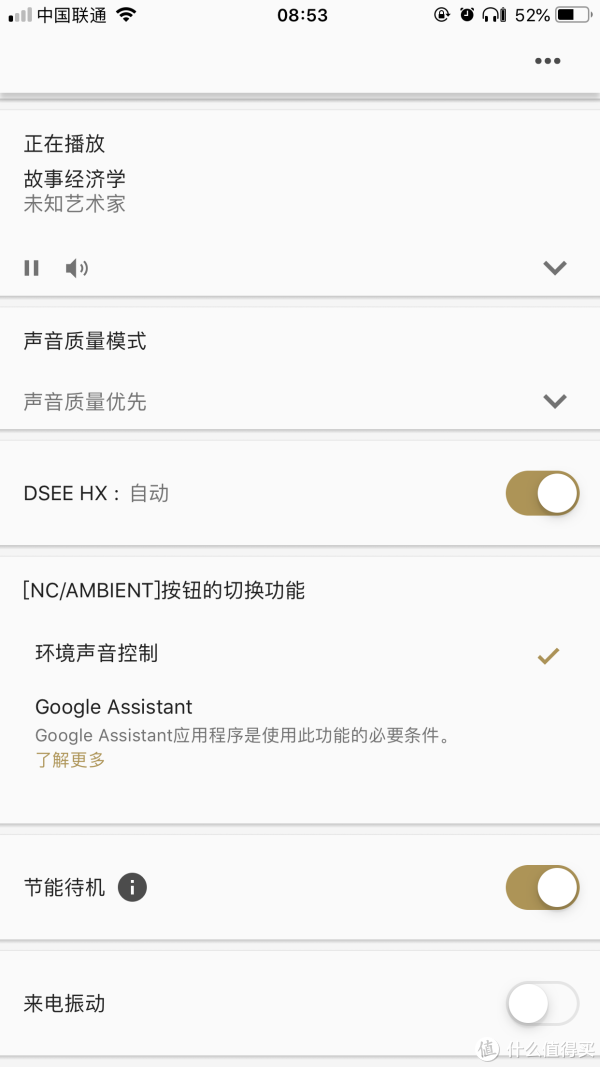Screen dimensions: 600x1067
Task: Tap the volume speaker icon
Action: click(77, 268)
